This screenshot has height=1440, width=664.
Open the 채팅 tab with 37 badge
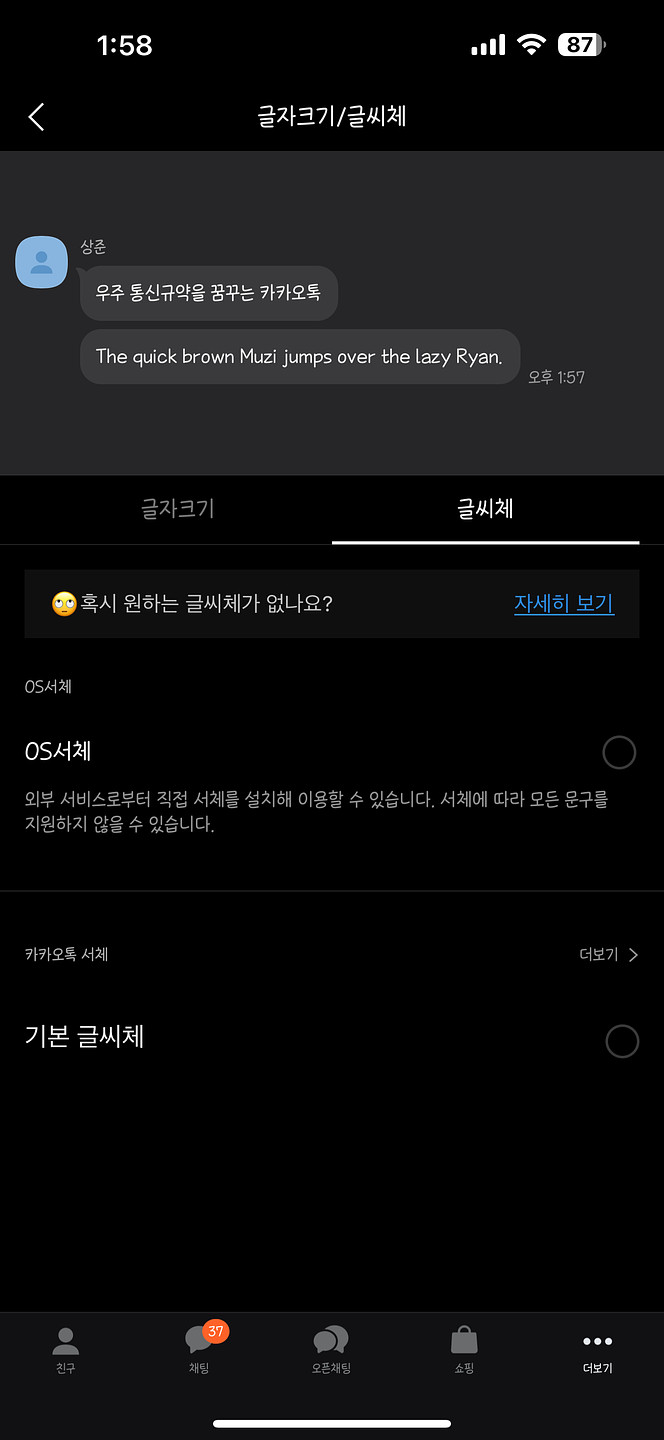199,1350
